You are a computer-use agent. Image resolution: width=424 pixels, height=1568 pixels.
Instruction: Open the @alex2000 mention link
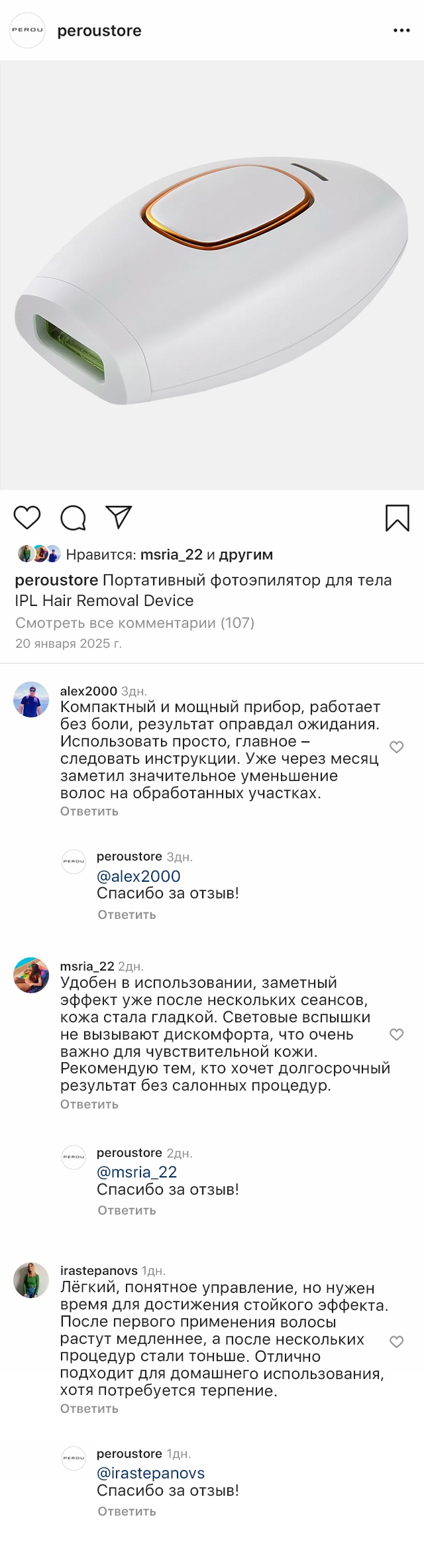point(138,876)
